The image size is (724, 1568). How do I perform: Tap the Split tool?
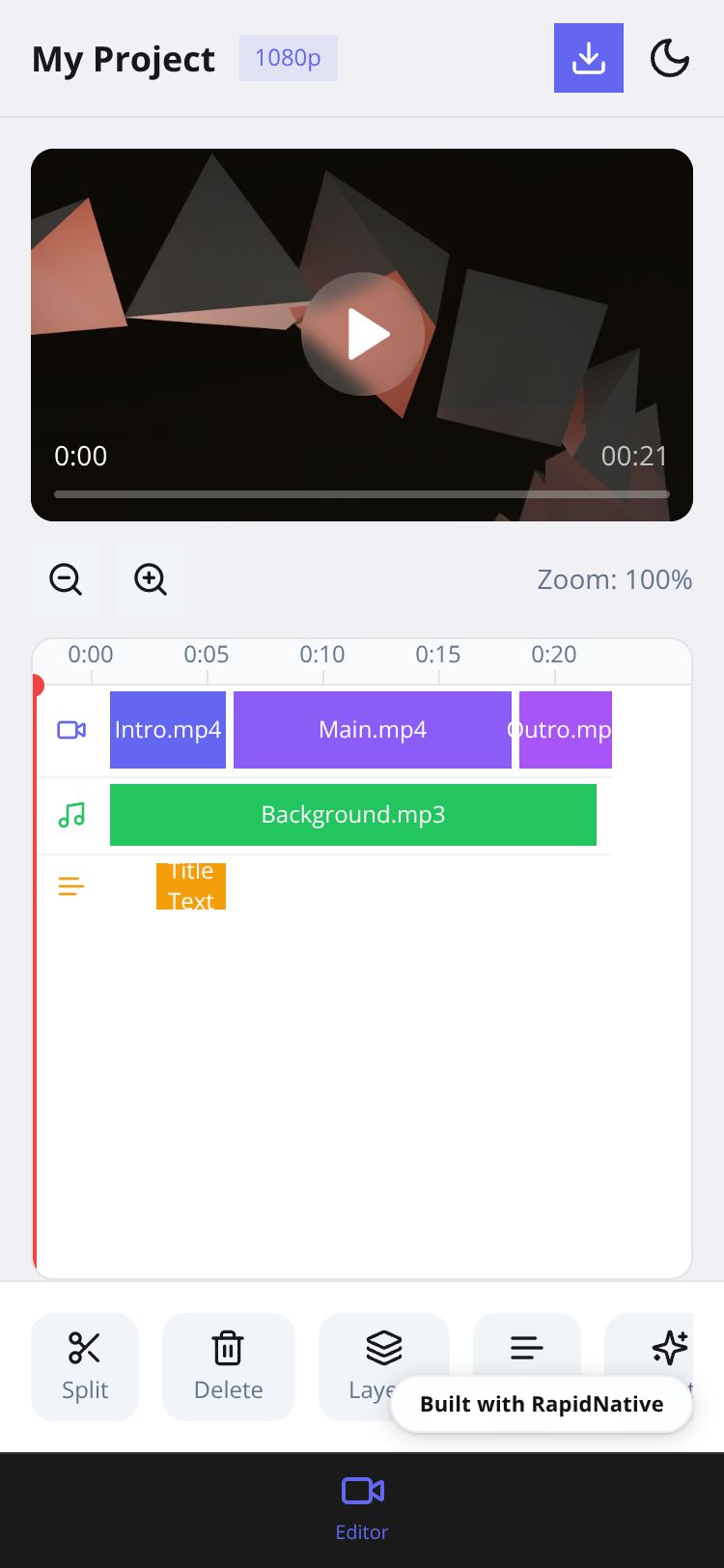pyautogui.click(x=85, y=1365)
